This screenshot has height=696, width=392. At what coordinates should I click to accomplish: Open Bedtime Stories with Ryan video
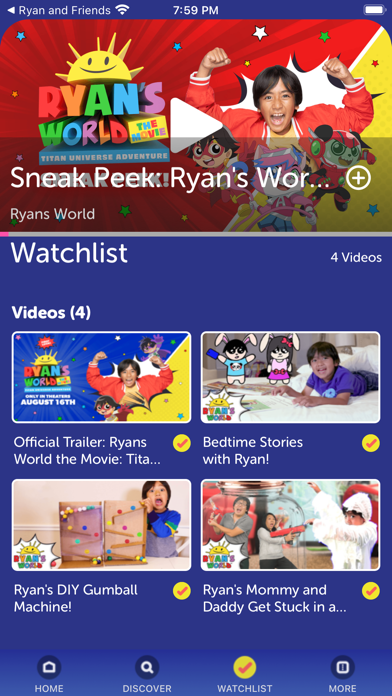291,377
